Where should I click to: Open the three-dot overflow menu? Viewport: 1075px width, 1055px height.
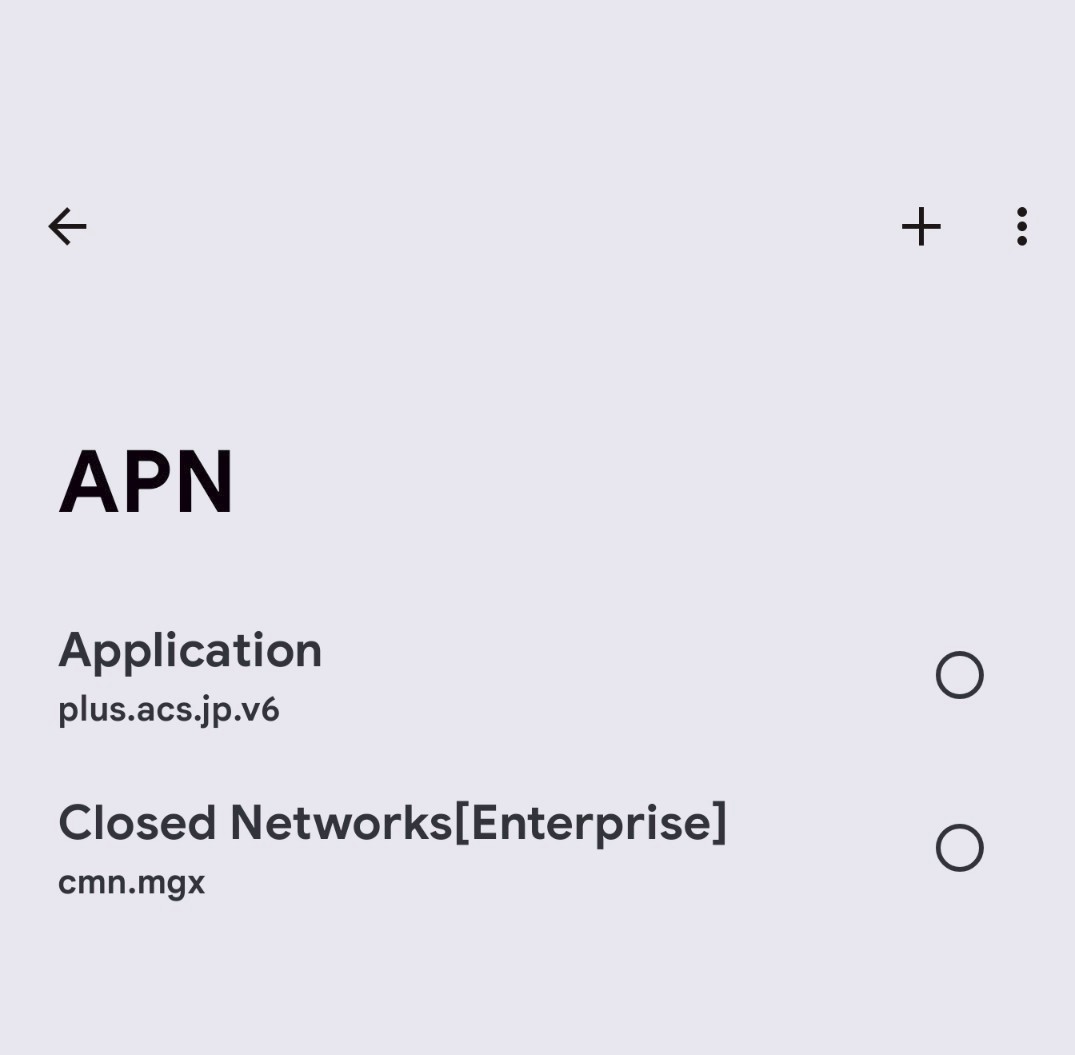tap(1021, 227)
